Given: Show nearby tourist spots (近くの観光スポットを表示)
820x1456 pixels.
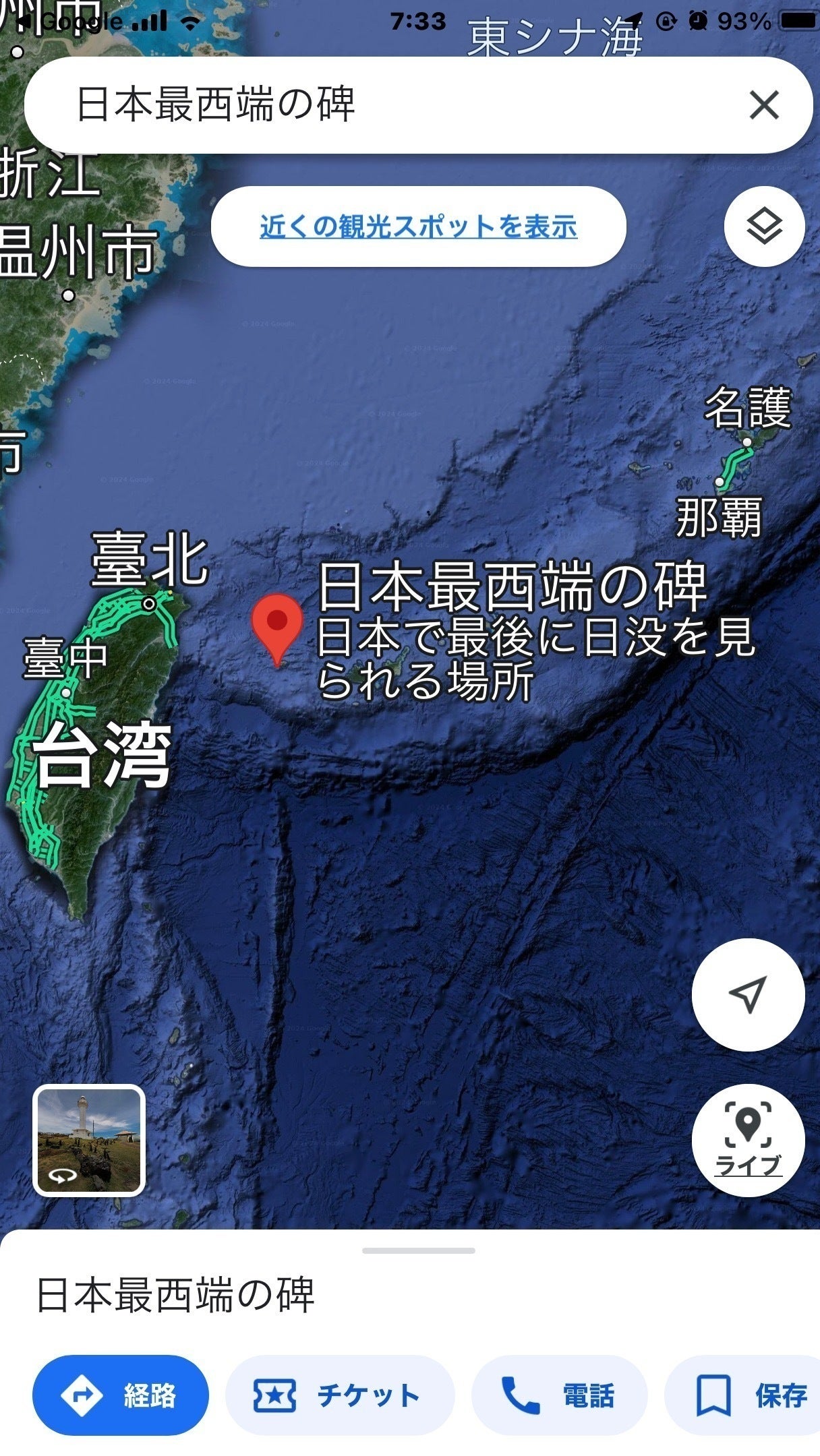Looking at the screenshot, I should coord(418,226).
